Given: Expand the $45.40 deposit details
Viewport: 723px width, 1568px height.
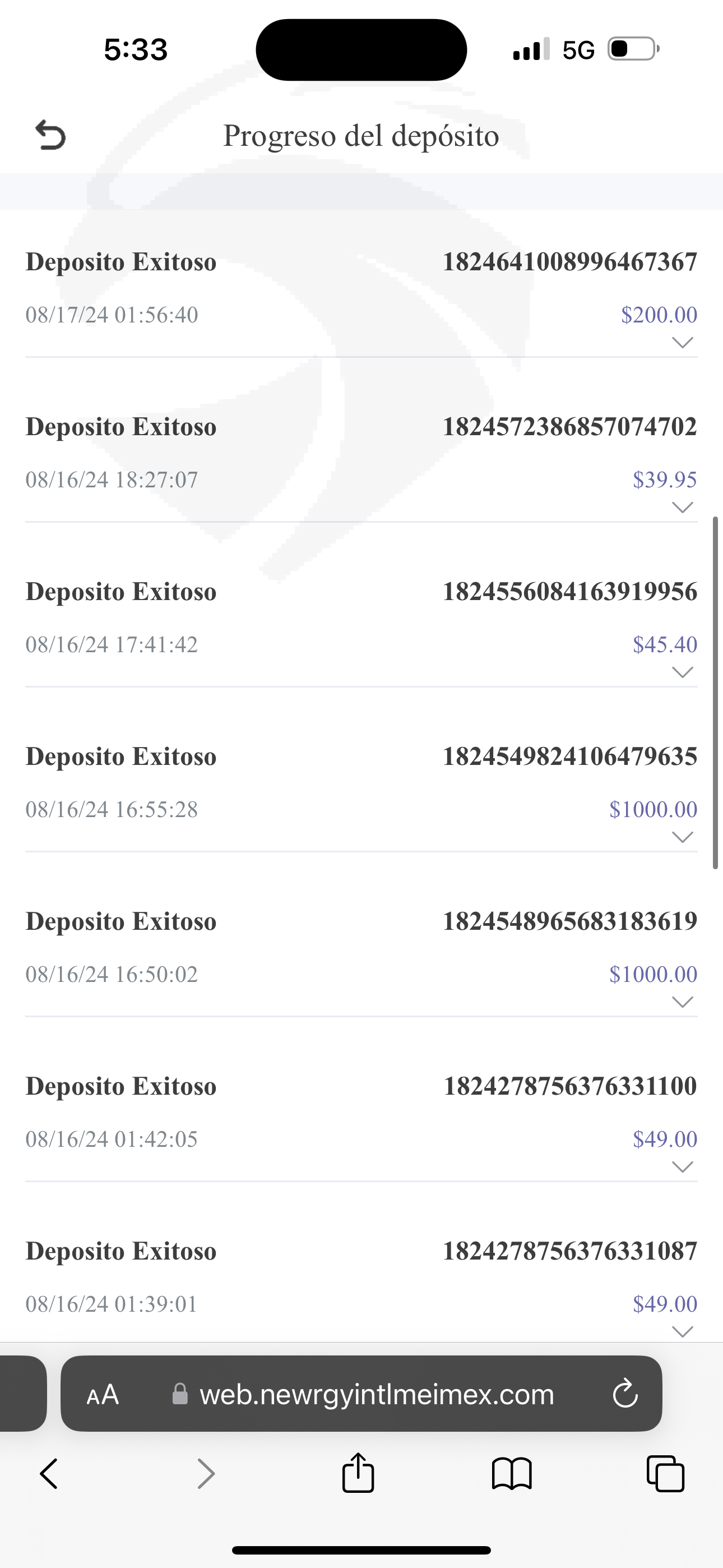Looking at the screenshot, I should pyautogui.click(x=682, y=672).
